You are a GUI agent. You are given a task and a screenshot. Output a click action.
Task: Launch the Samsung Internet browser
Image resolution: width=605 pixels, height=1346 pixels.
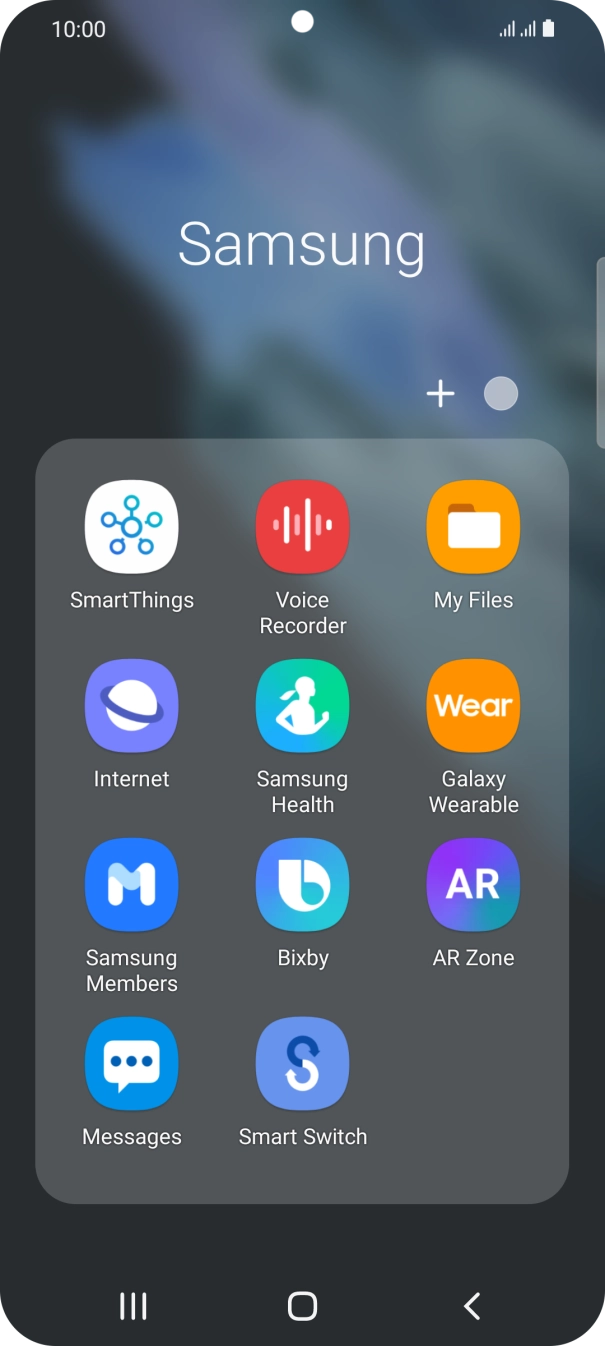point(132,706)
